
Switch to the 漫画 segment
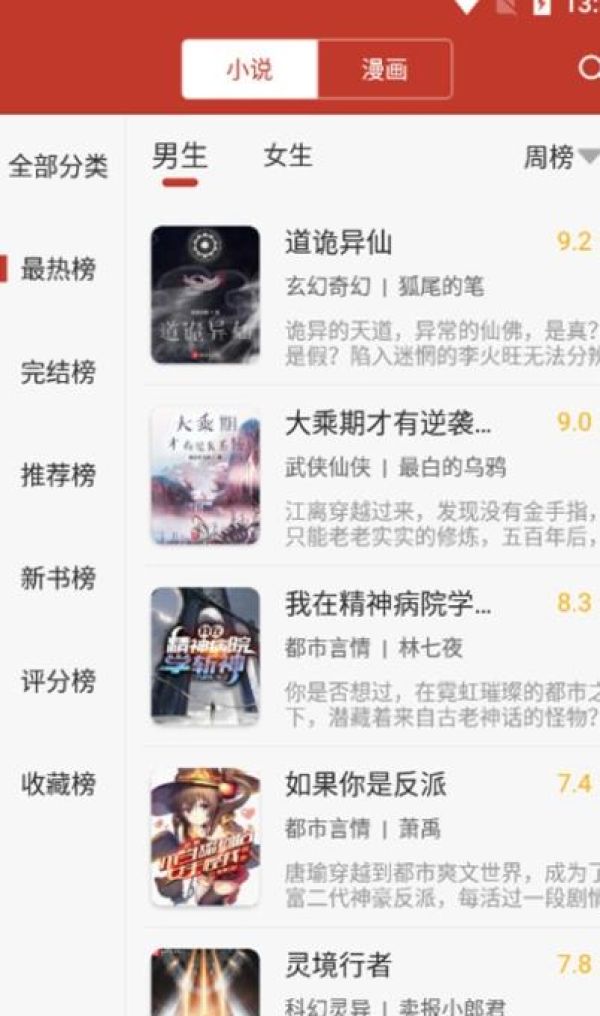[385, 69]
